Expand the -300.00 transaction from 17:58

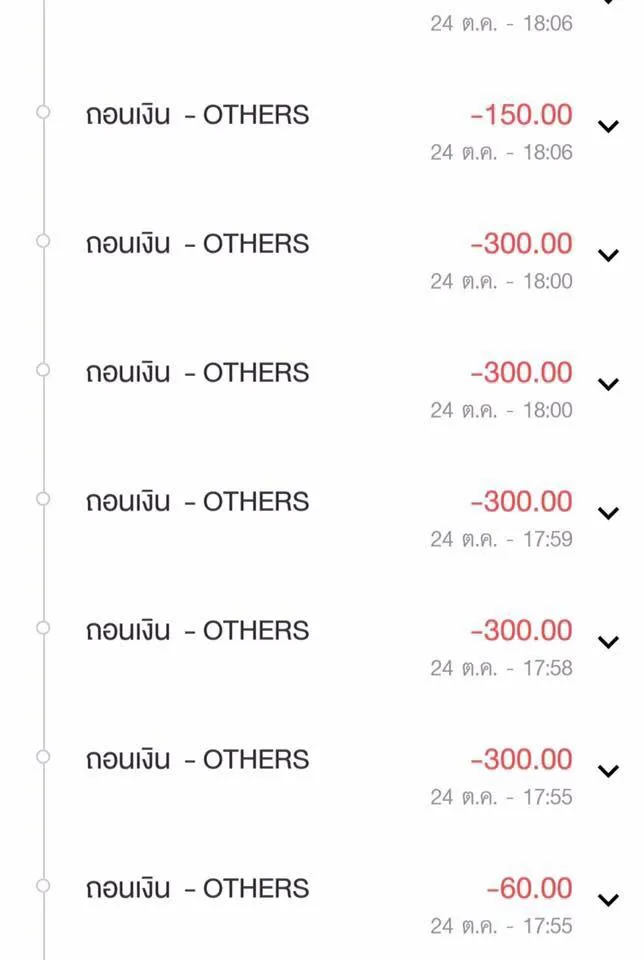(608, 642)
